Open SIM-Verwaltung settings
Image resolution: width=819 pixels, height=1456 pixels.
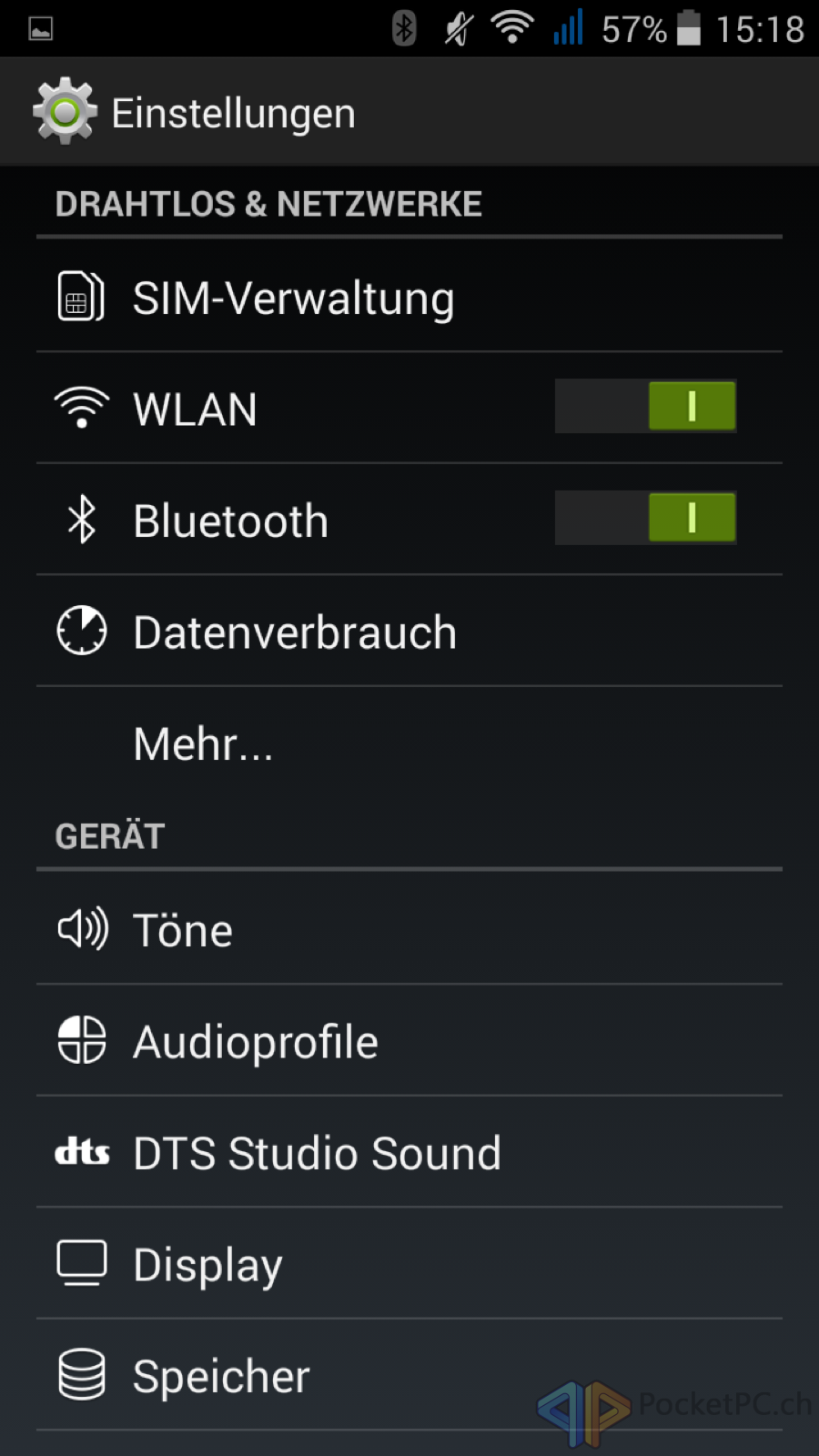coord(409,297)
